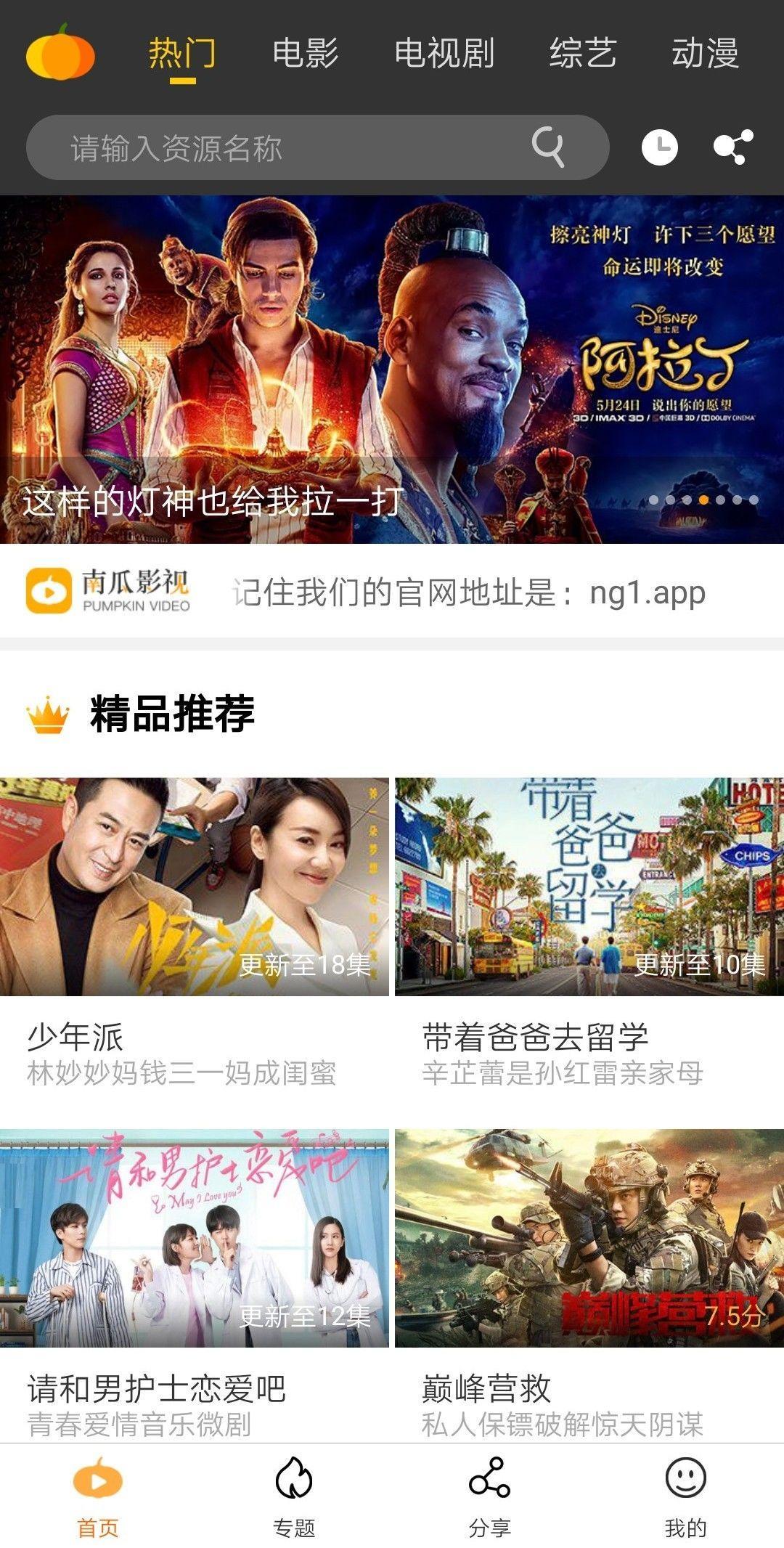Switch to the 动漫 tab
784x1548 pixels.
pyautogui.click(x=704, y=54)
